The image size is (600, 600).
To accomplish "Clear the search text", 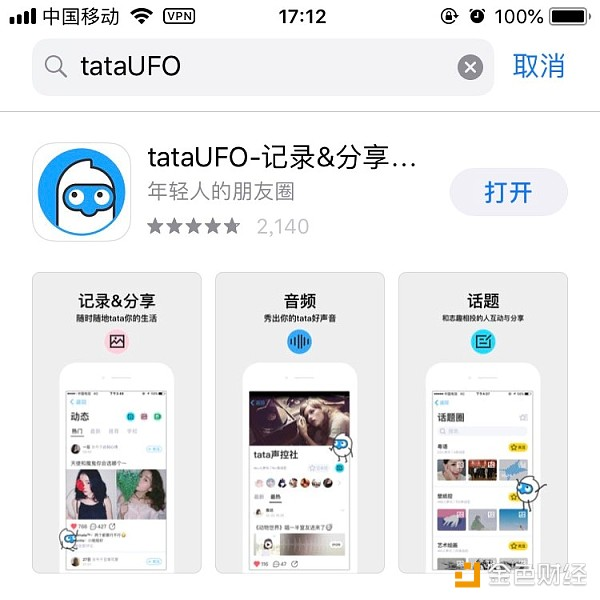I will (x=470, y=67).
